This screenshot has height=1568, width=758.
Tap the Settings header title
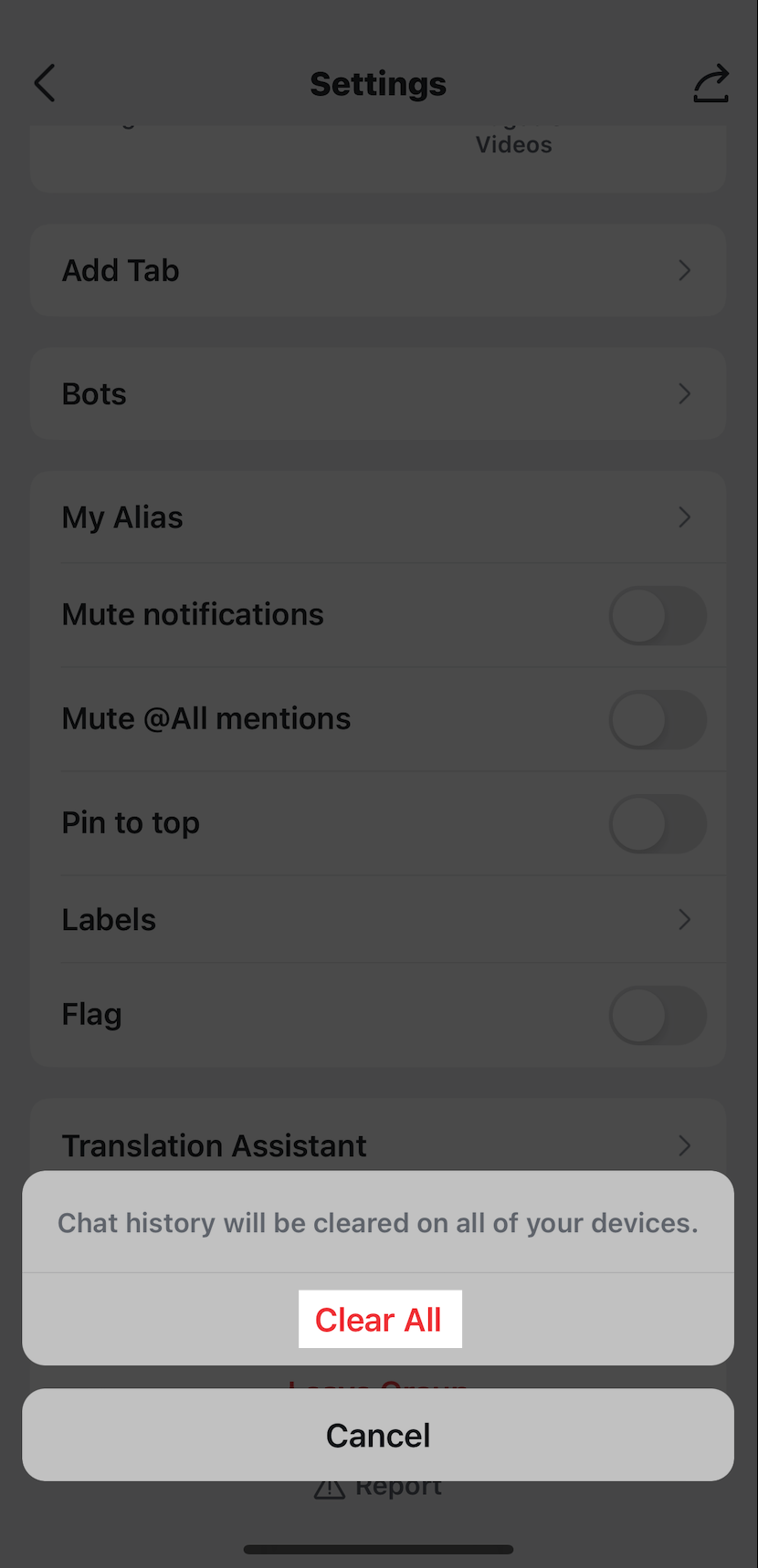pyautogui.click(x=378, y=83)
